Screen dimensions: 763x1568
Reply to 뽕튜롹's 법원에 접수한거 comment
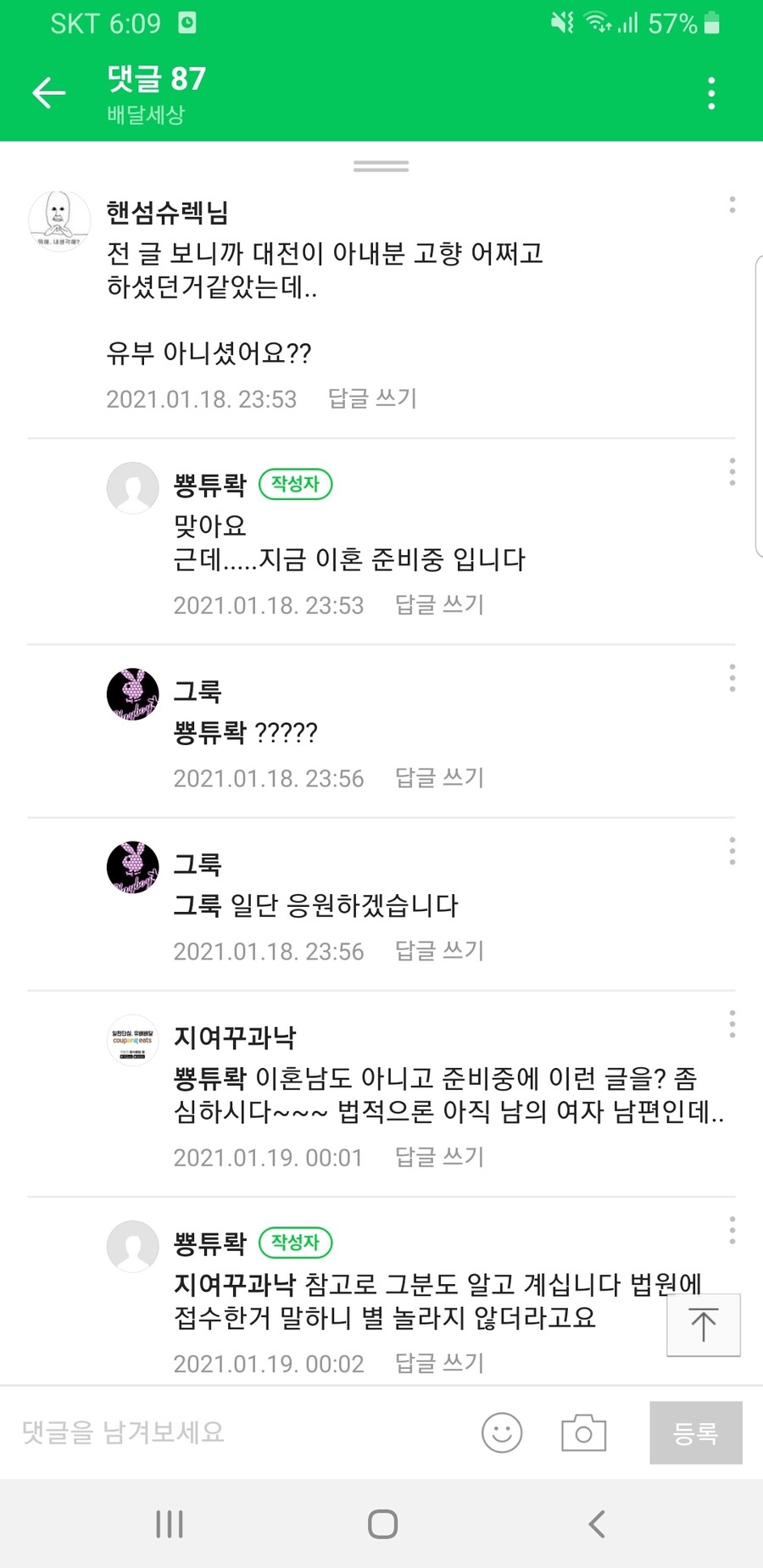[x=439, y=1364]
